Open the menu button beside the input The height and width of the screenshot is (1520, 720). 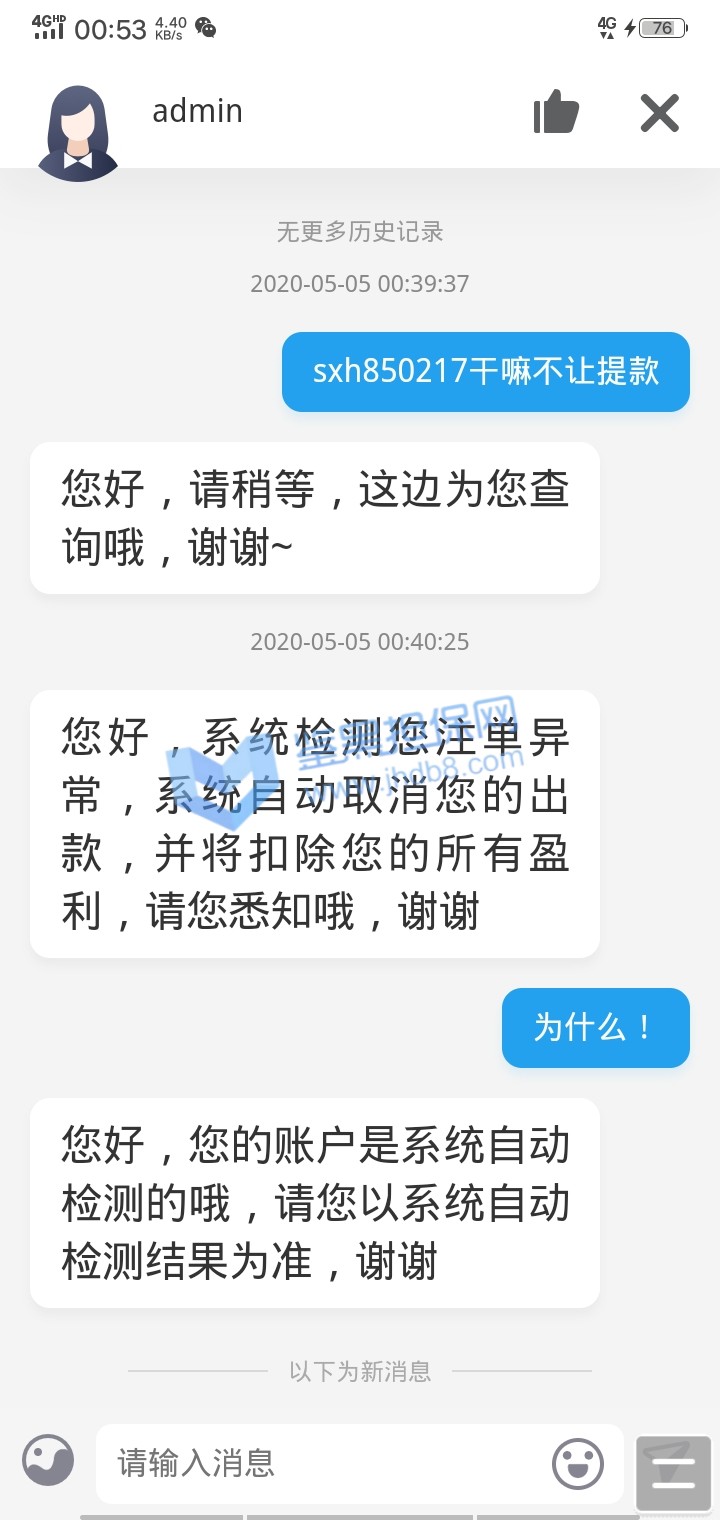673,1471
